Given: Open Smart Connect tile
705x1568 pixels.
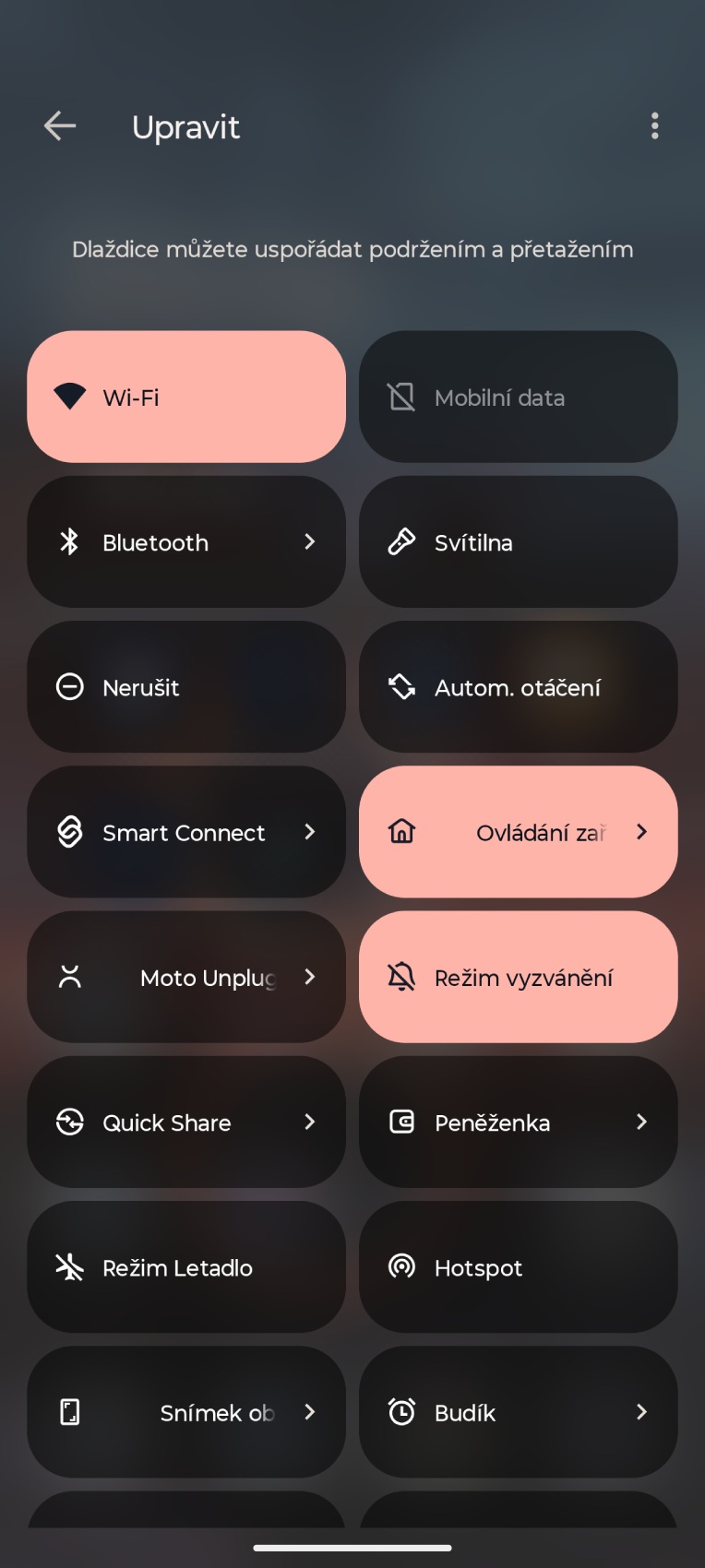Looking at the screenshot, I should (x=186, y=832).
